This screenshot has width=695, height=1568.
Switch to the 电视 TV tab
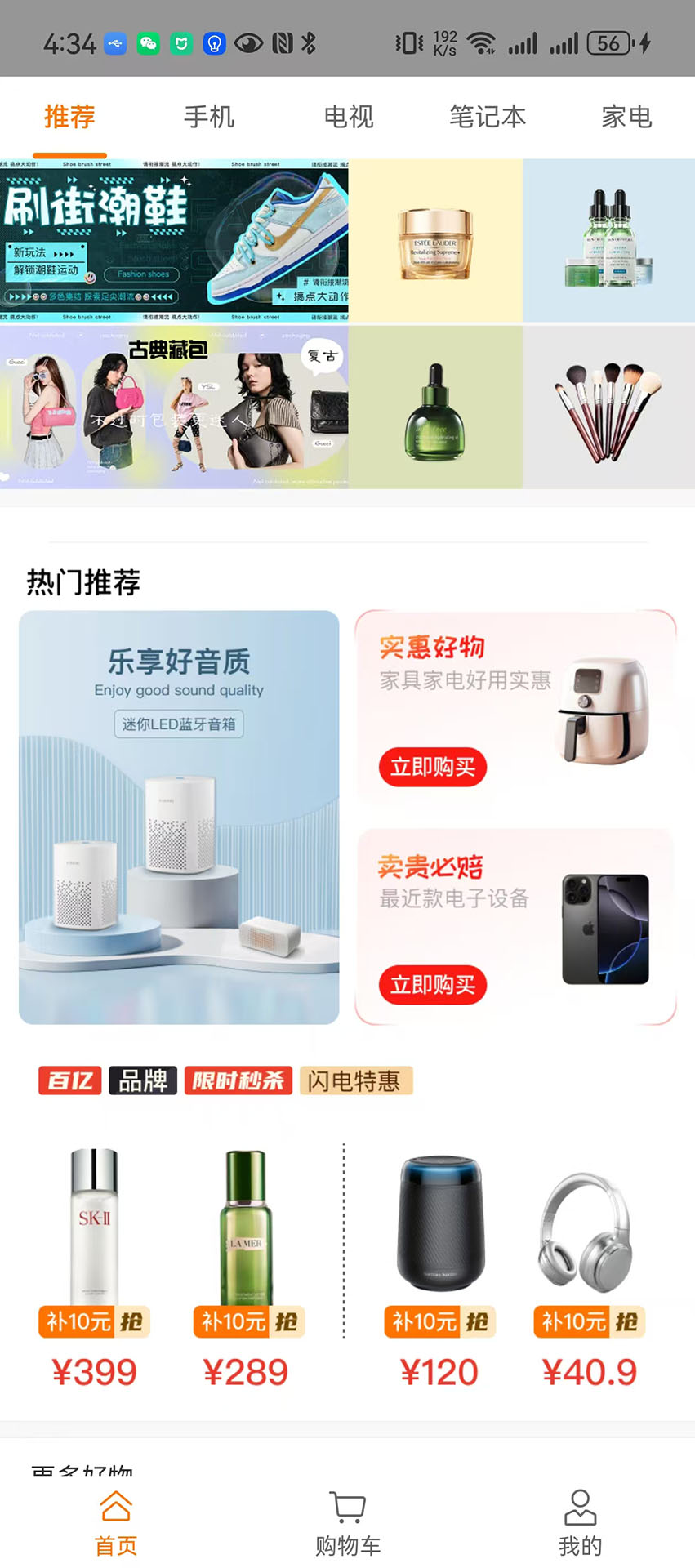tap(349, 117)
